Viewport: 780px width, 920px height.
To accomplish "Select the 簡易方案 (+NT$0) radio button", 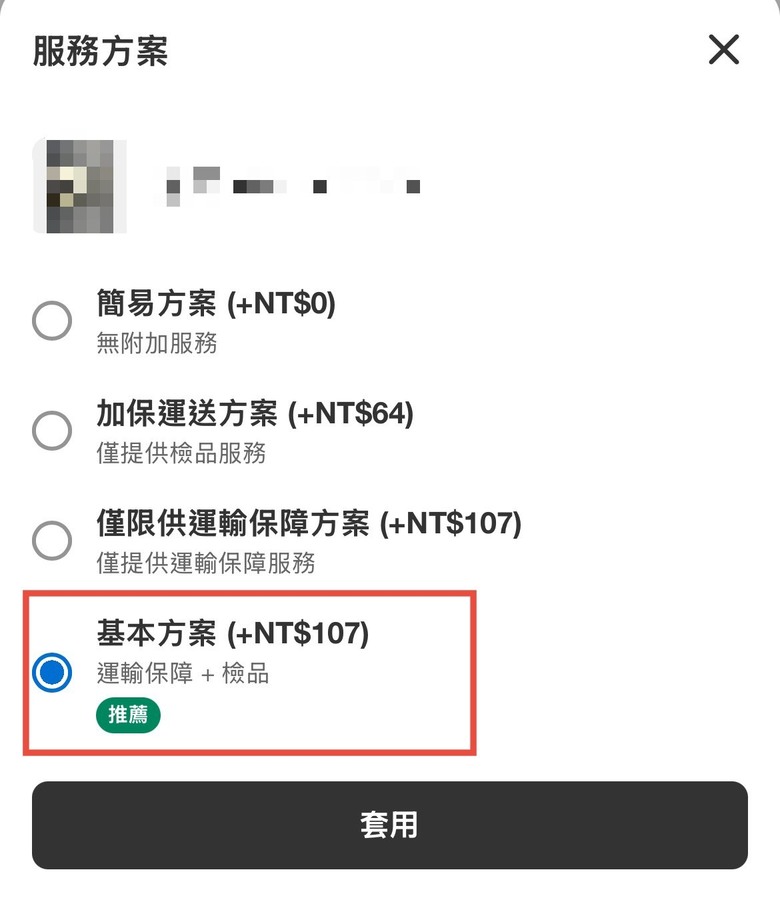I will point(50,322).
